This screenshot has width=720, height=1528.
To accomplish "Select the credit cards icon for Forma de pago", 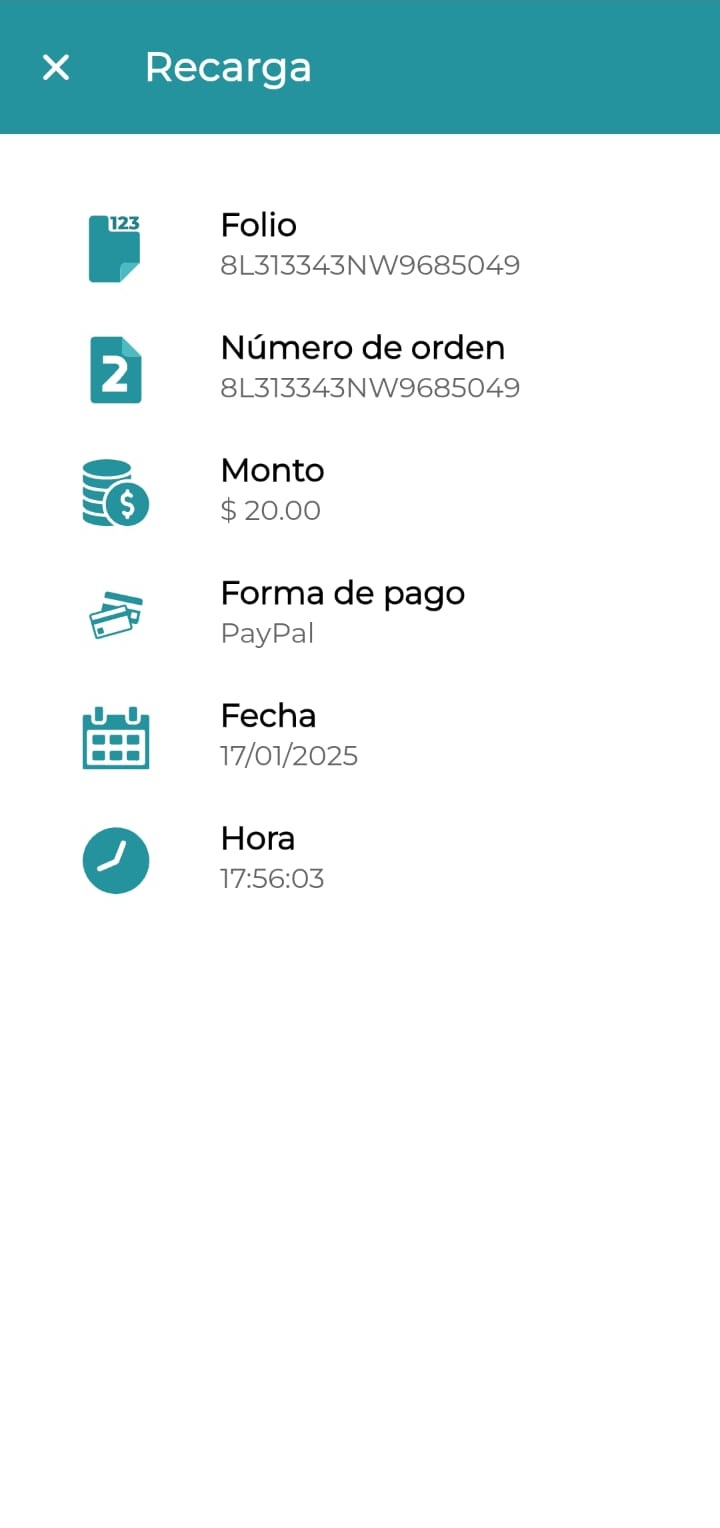I will [115, 614].
